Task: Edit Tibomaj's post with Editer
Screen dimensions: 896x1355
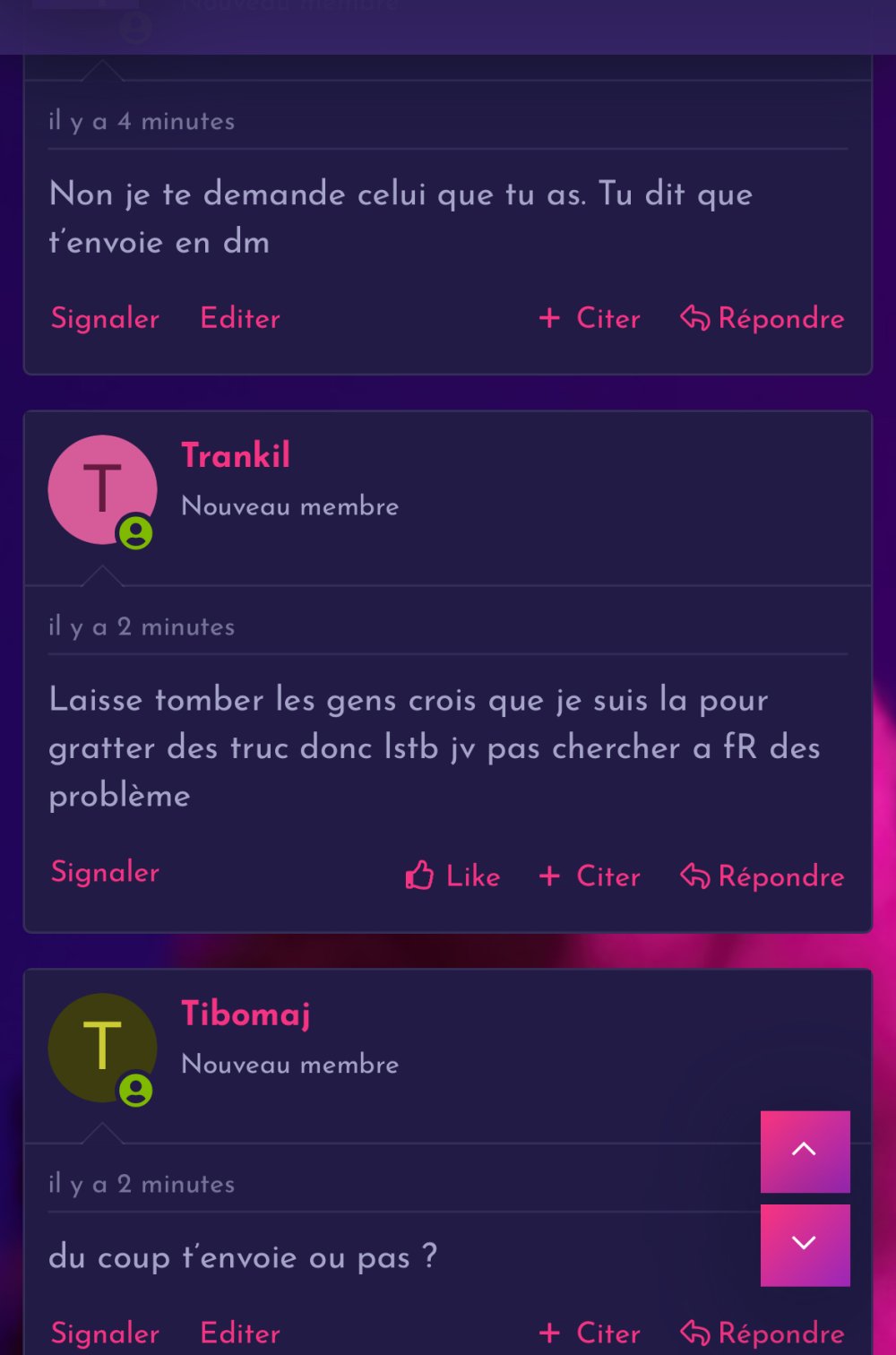Action: [240, 1333]
